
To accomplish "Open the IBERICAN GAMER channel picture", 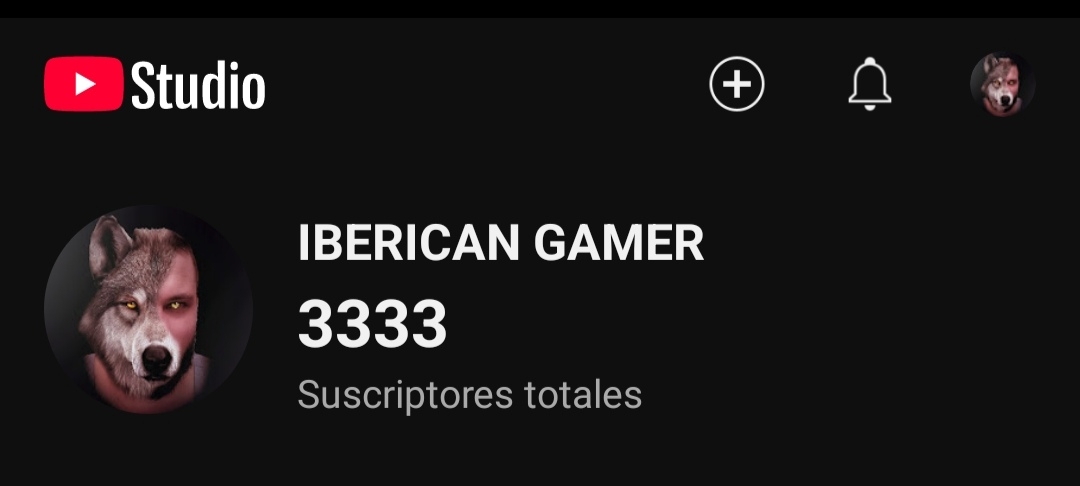I will tap(148, 310).
